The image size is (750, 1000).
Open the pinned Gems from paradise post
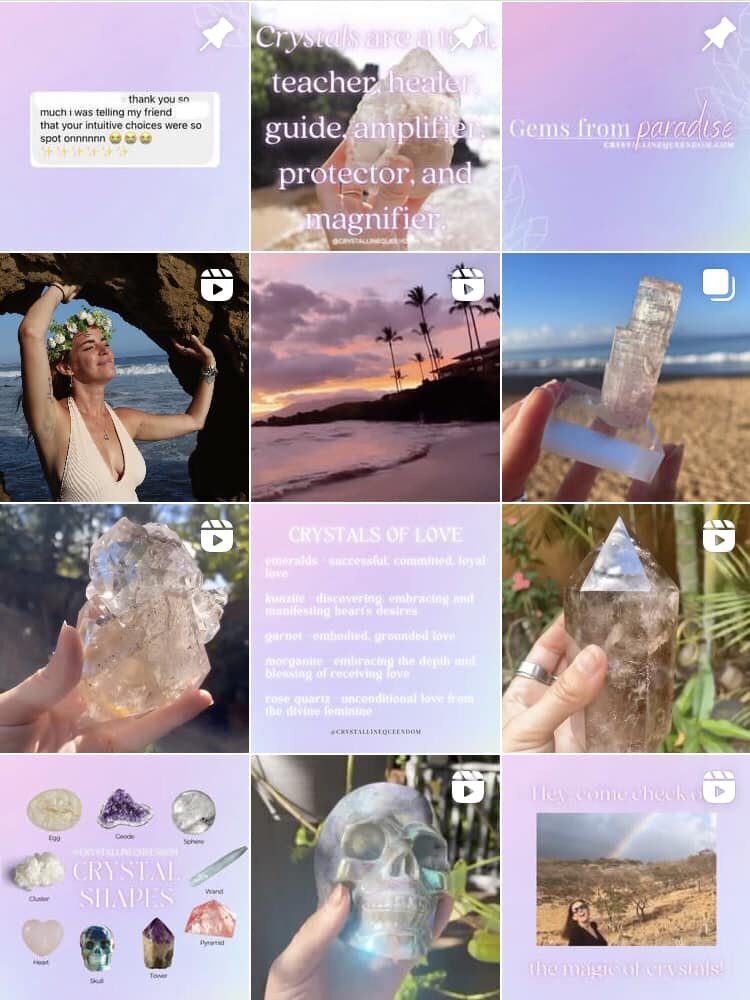pyautogui.click(x=625, y=125)
